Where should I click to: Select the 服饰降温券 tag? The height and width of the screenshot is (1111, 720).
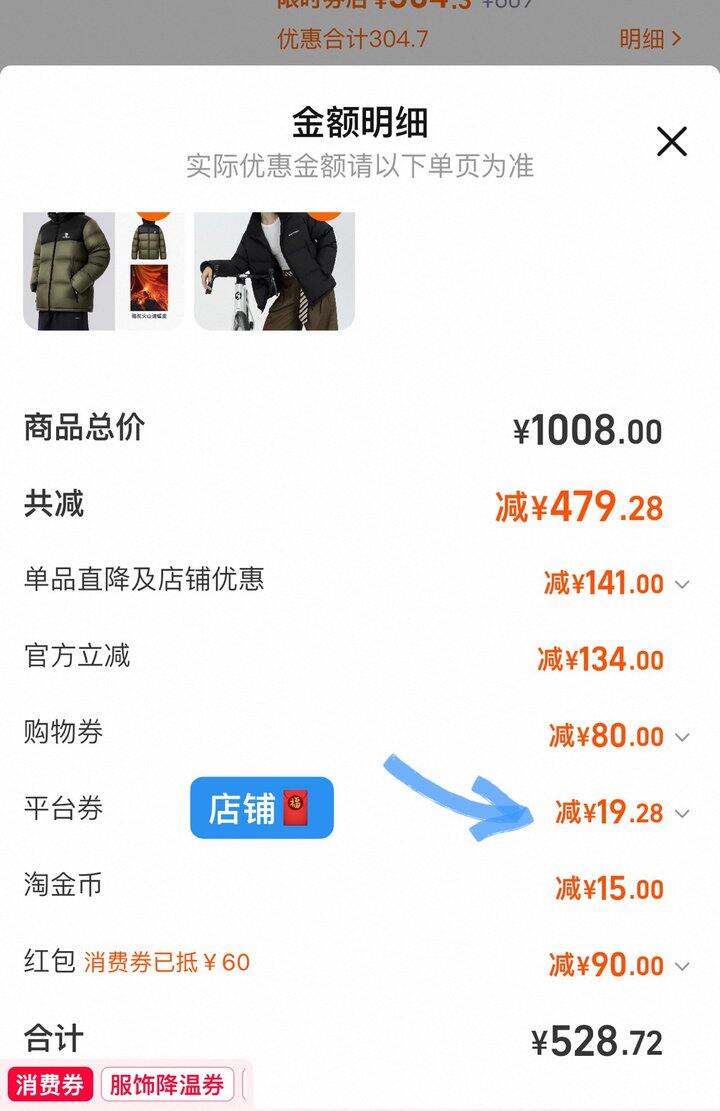click(167, 1085)
